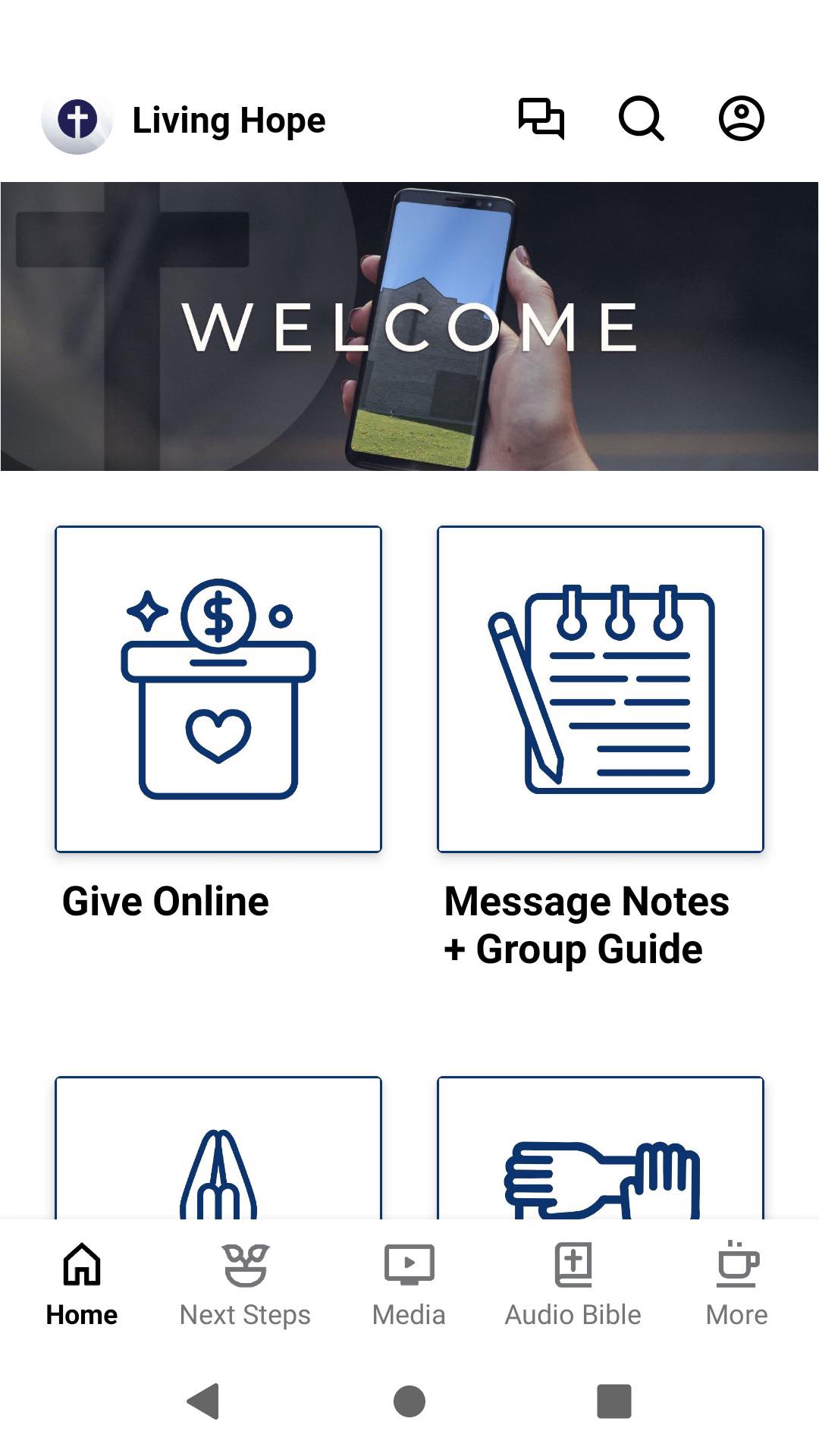Open the system recent apps button

(614, 1401)
